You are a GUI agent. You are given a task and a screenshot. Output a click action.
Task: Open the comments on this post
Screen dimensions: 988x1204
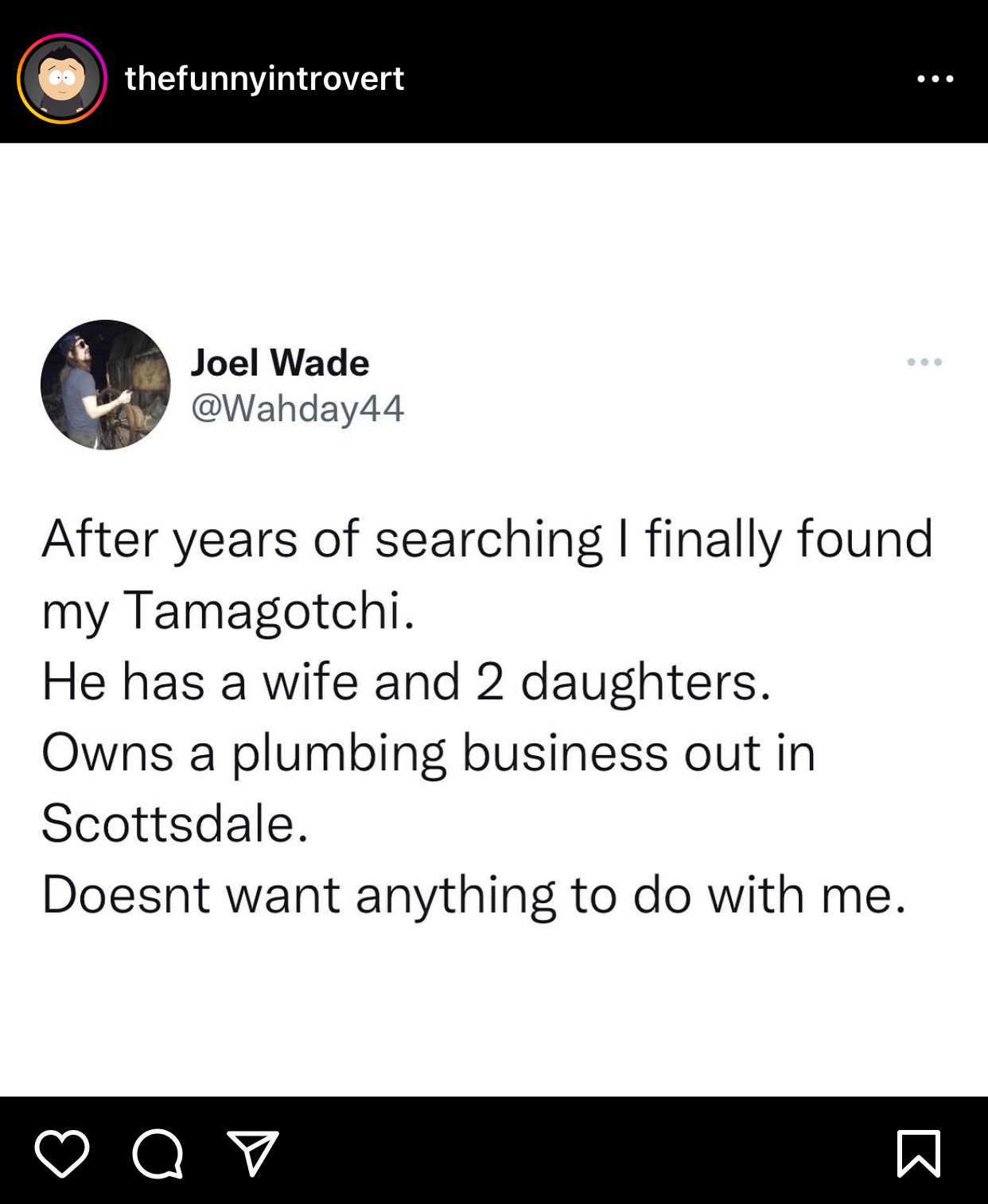[158, 1153]
